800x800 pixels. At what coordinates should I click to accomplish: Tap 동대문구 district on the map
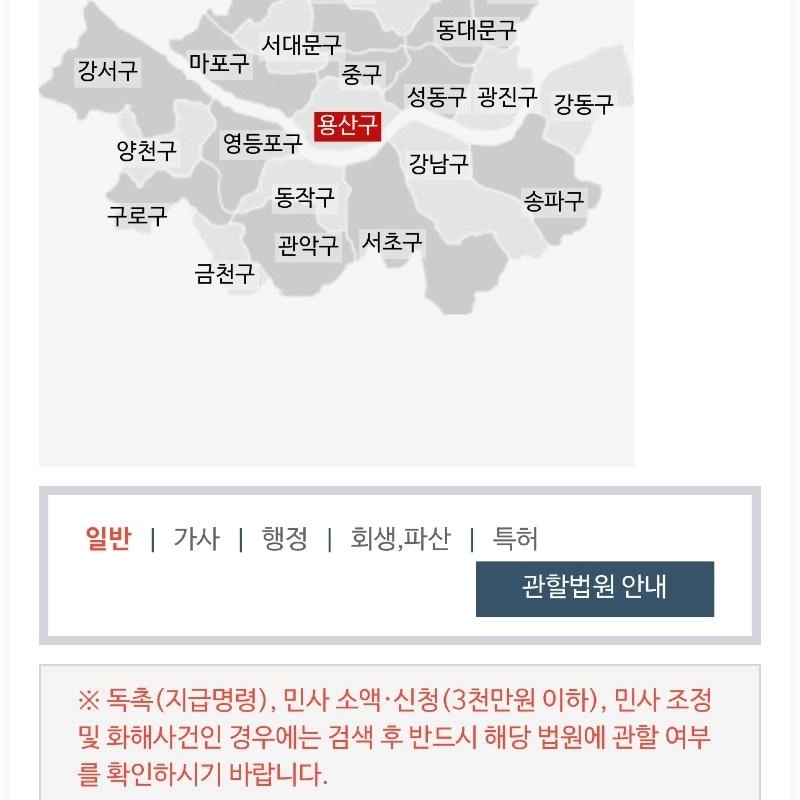pos(476,30)
